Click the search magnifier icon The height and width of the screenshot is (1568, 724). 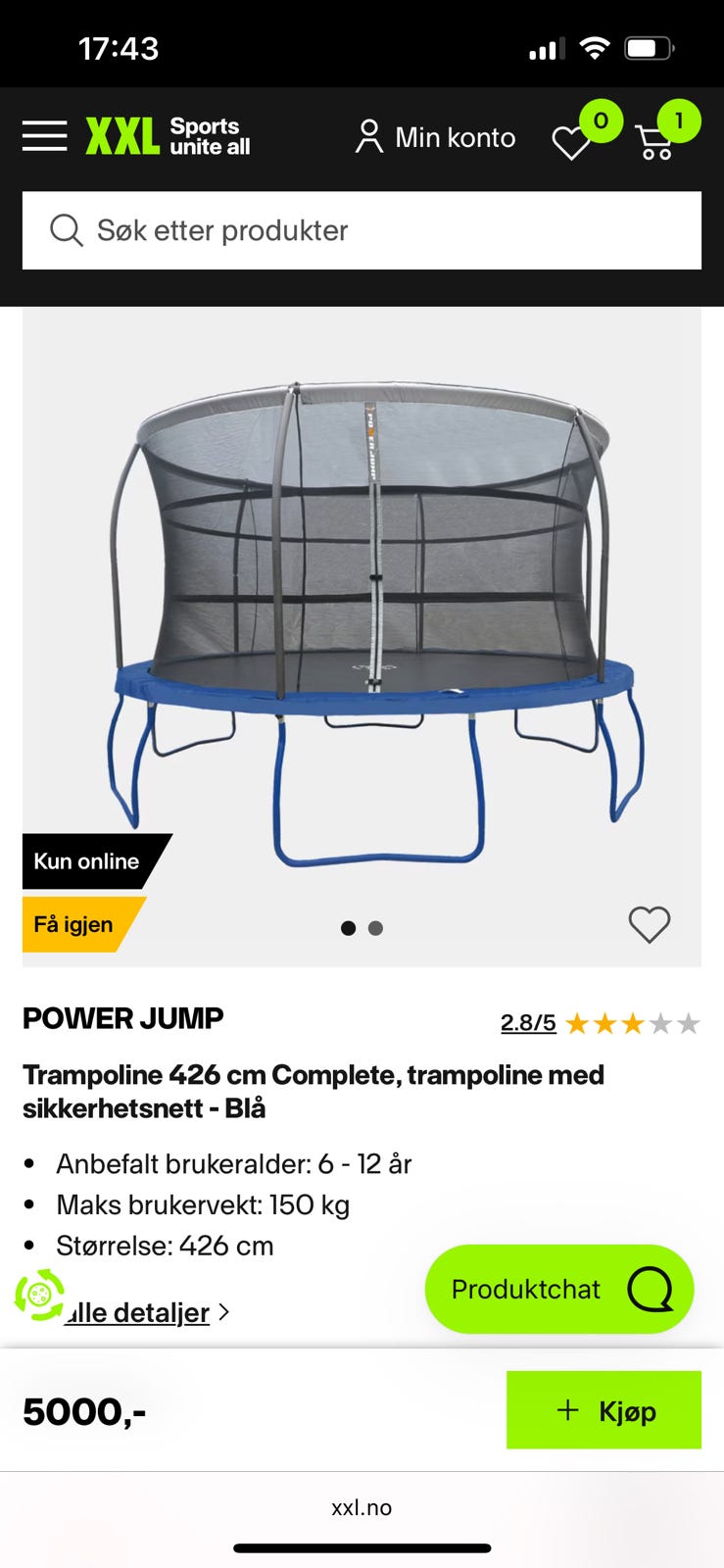(x=65, y=230)
